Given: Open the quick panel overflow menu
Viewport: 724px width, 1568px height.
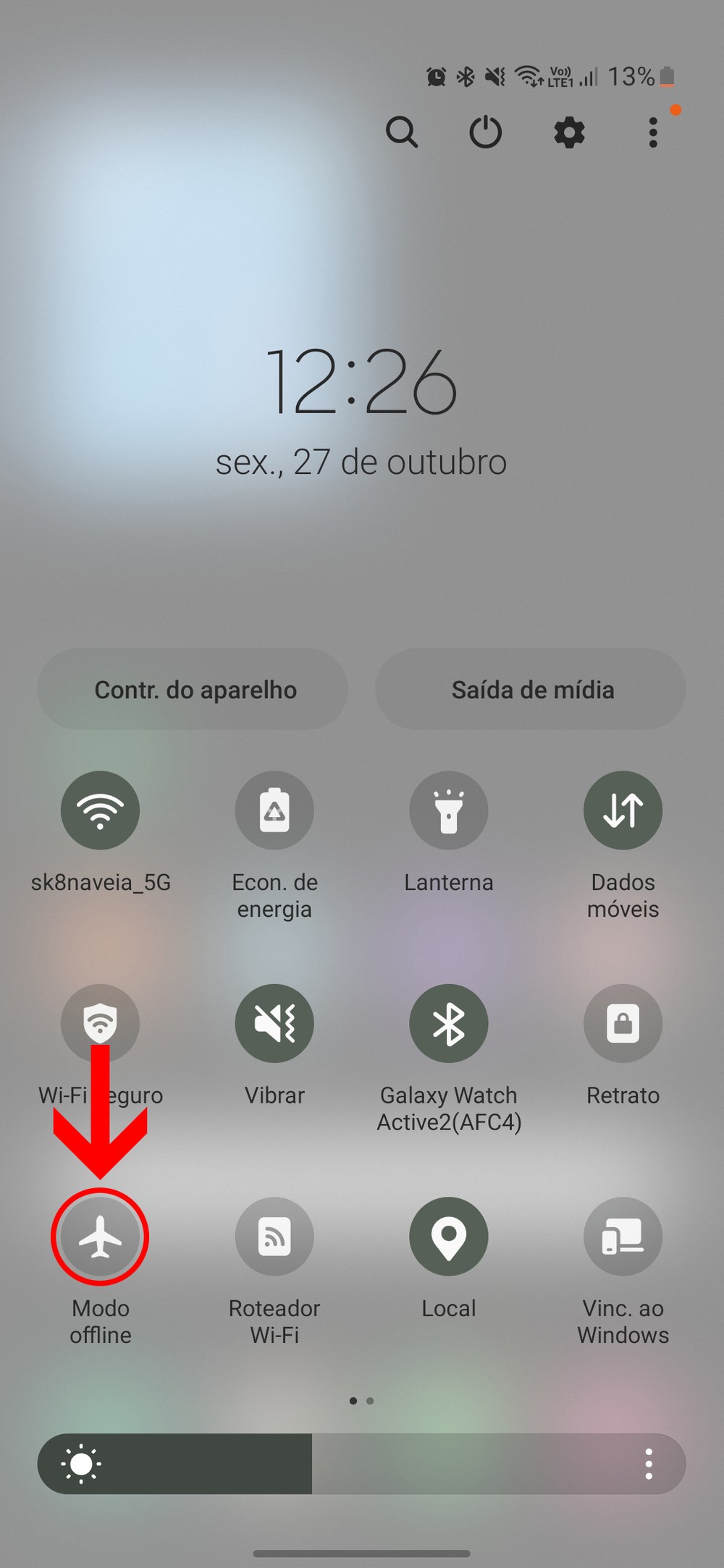Looking at the screenshot, I should click(x=653, y=132).
